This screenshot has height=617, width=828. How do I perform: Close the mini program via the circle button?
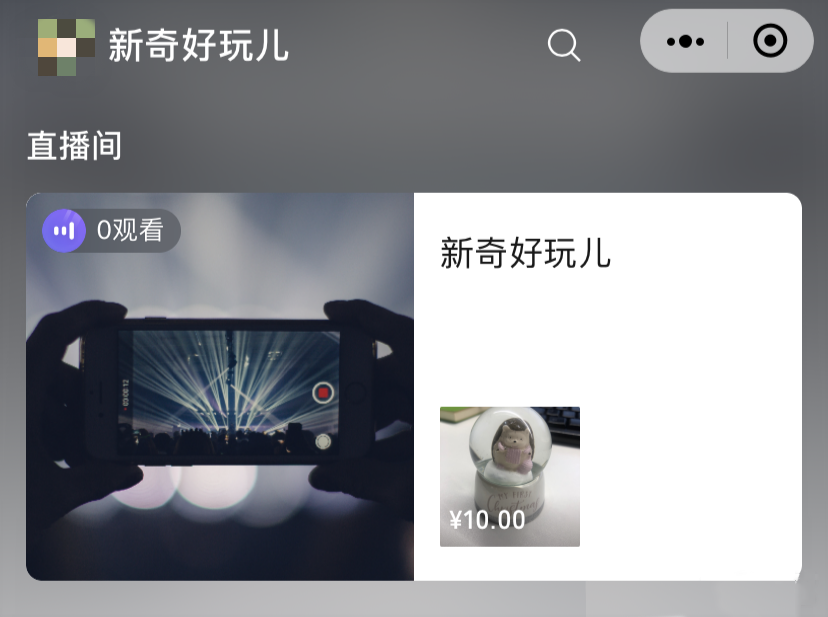[x=770, y=41]
